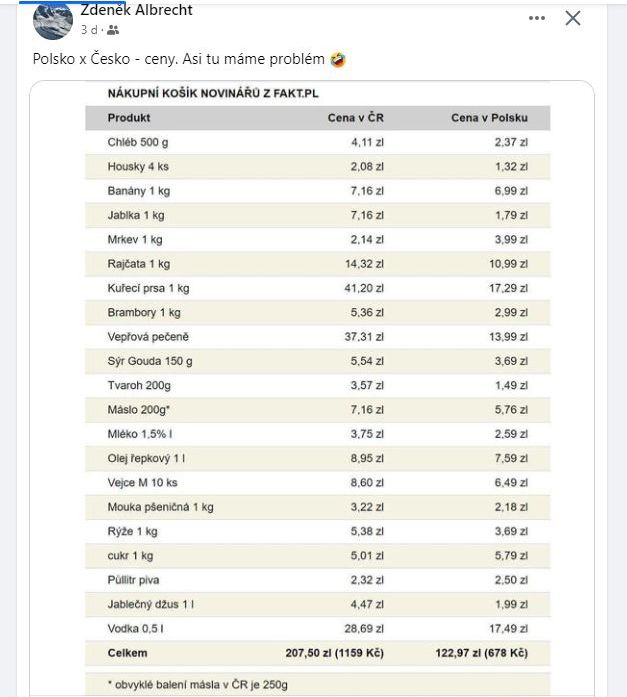627x697 pixels.
Task: Tap Zdeněk Albrecht's profile picture
Action: coord(53,20)
